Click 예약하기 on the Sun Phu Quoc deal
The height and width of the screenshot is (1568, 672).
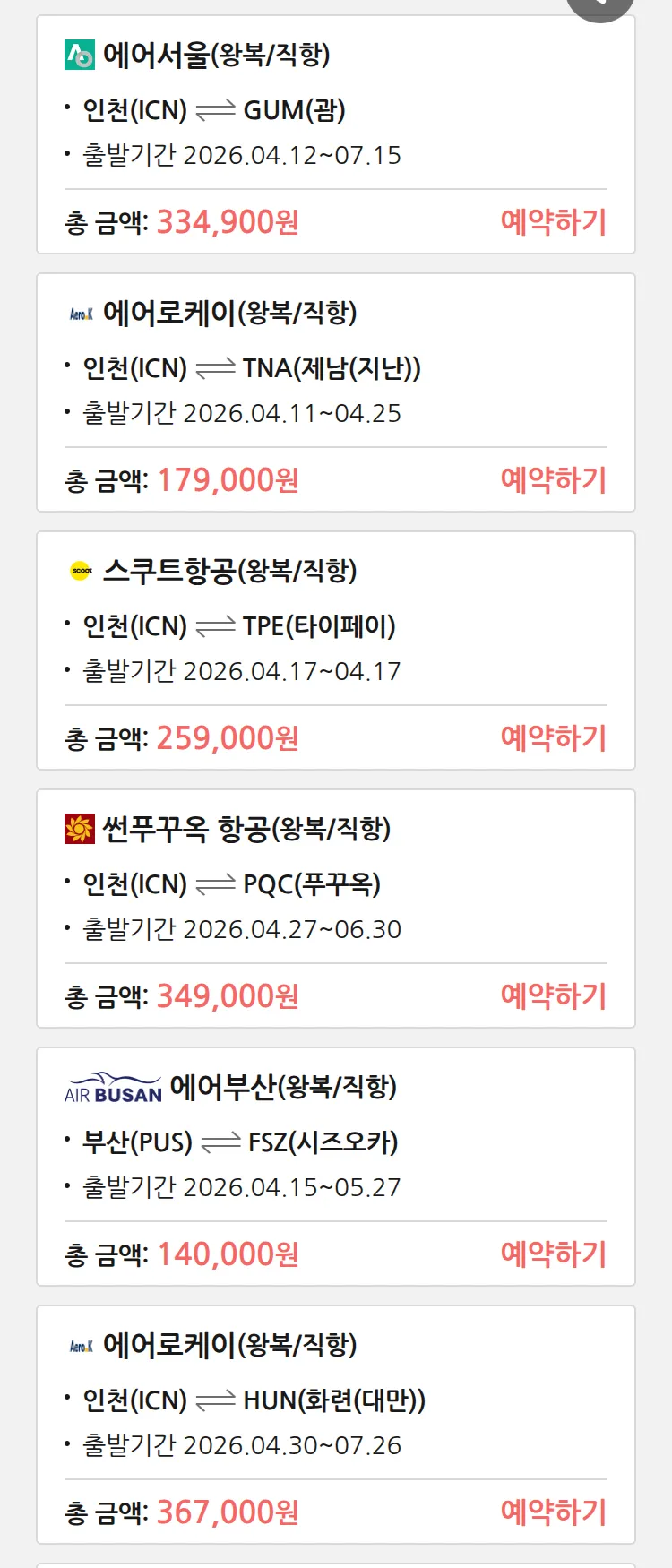(554, 995)
